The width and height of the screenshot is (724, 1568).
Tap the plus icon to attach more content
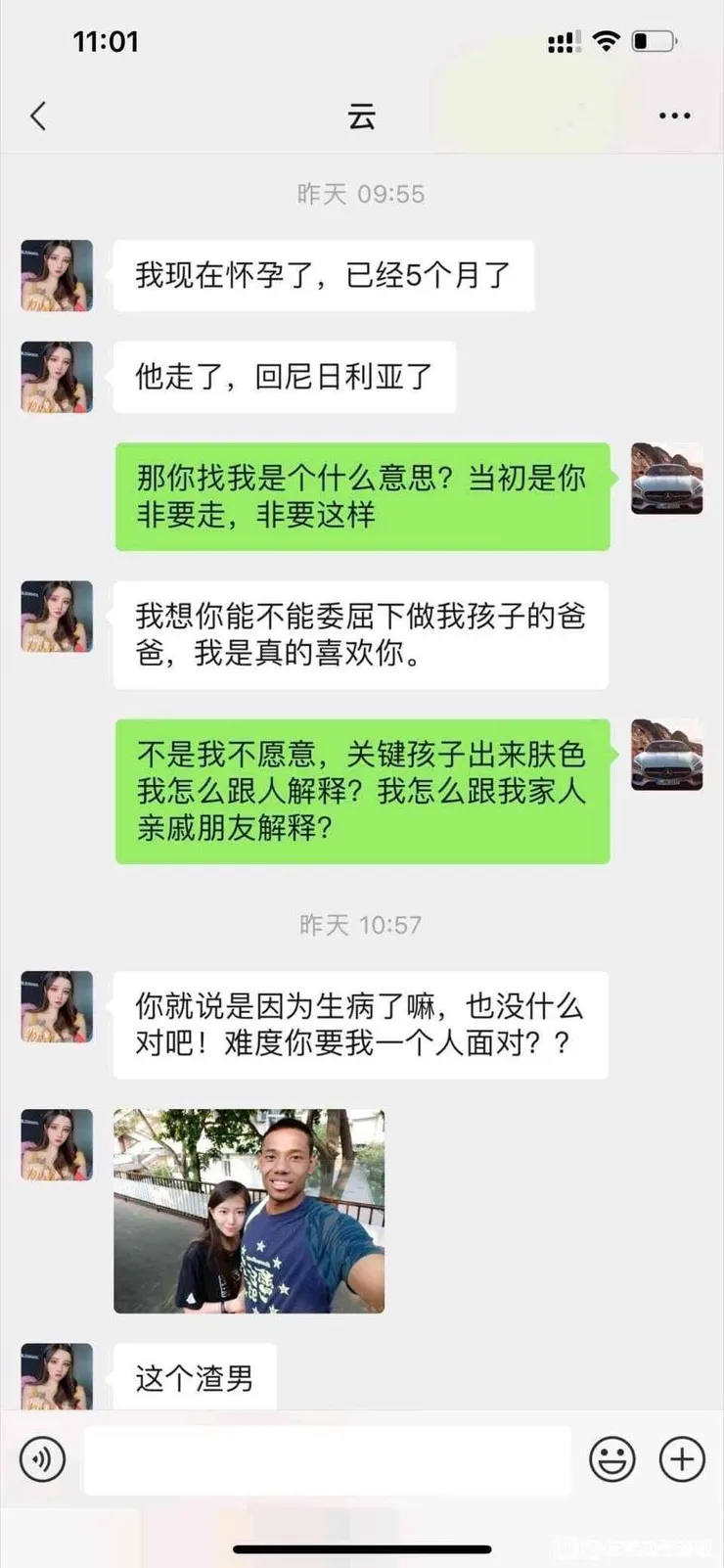(681, 1459)
